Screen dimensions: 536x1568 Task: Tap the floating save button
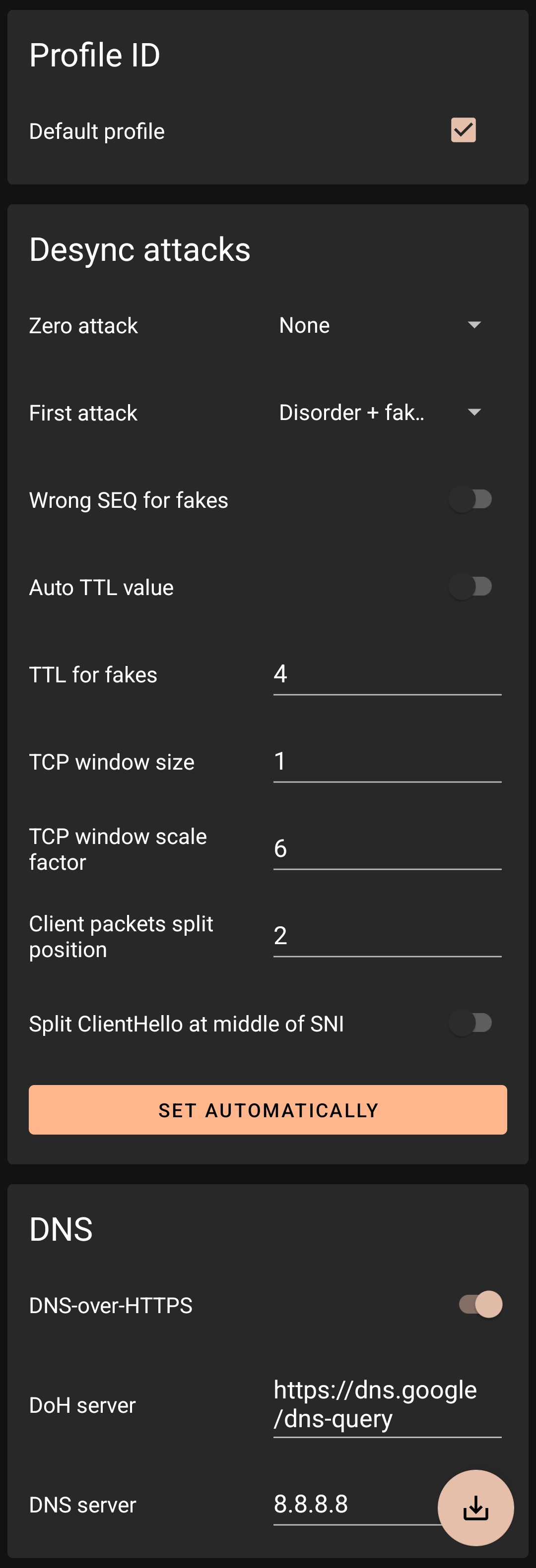click(x=475, y=1507)
